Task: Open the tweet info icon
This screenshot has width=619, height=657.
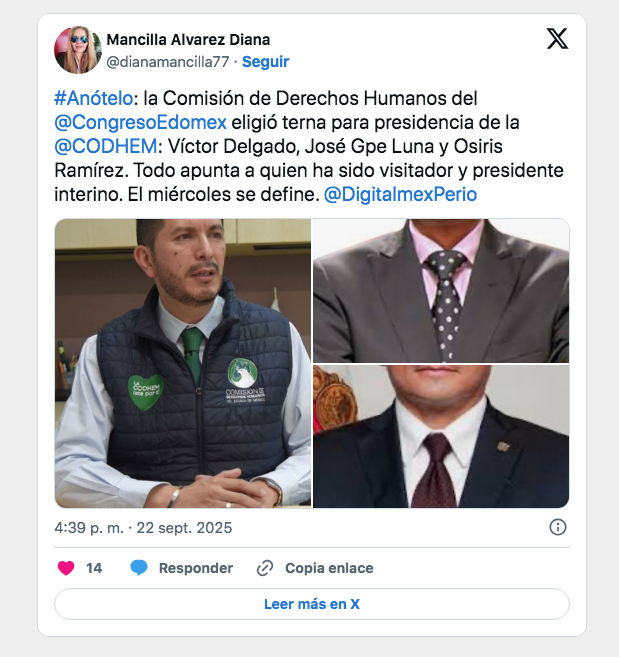Action: (558, 527)
